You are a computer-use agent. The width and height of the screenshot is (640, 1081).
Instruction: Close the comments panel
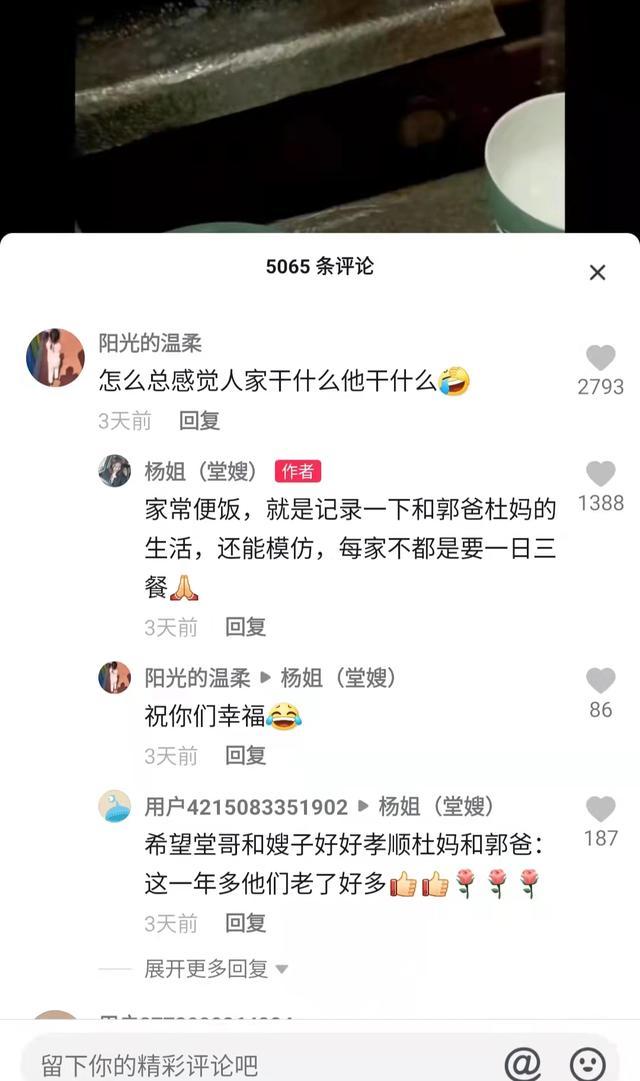[597, 272]
